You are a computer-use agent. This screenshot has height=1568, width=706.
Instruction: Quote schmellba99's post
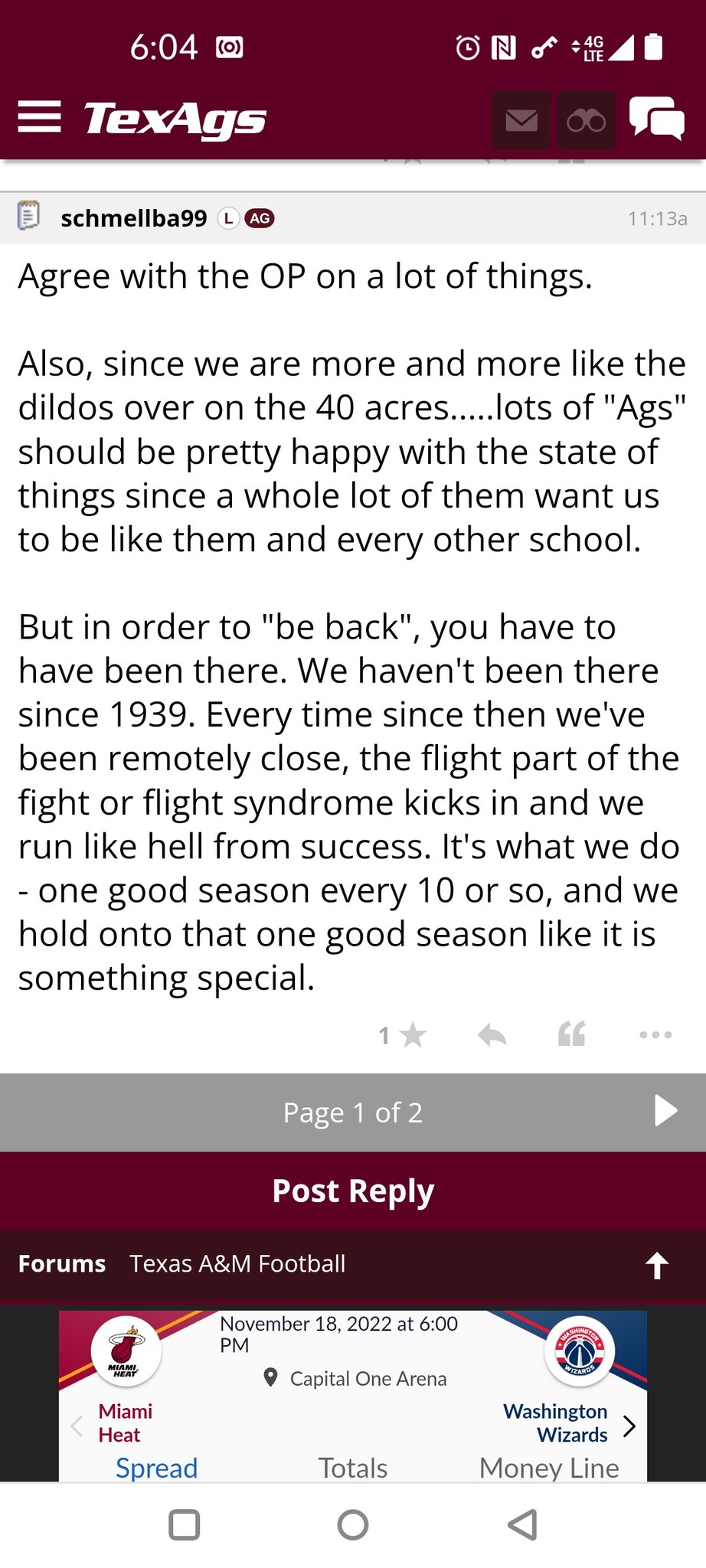tap(572, 1034)
